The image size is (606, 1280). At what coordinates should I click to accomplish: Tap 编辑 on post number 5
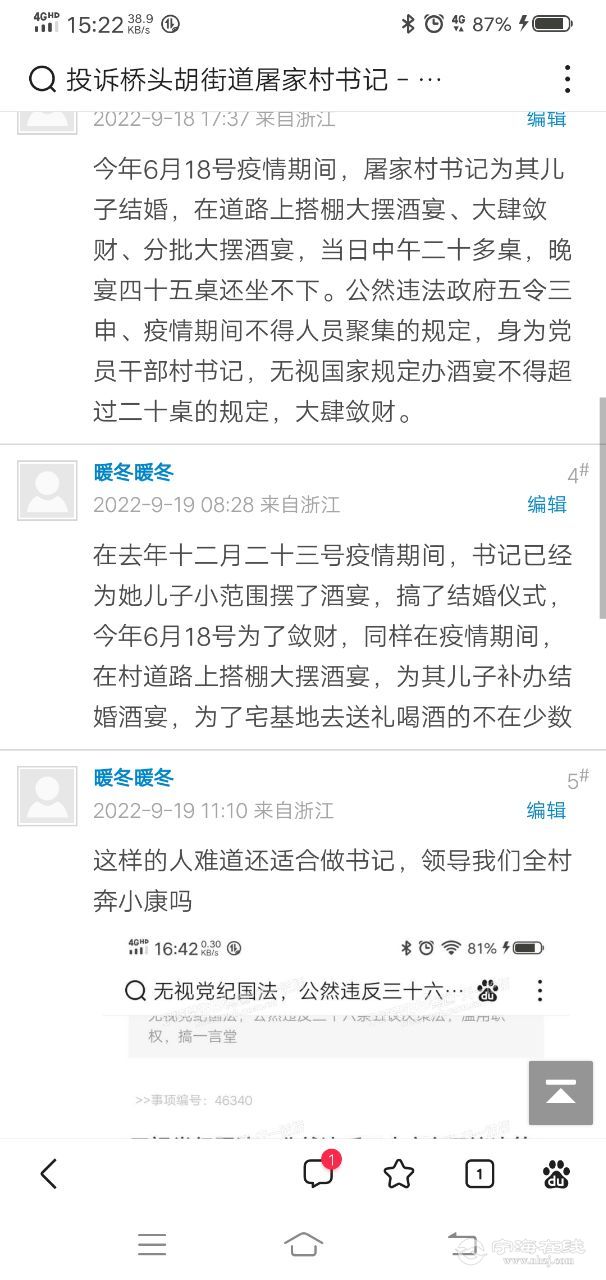[x=547, y=810]
